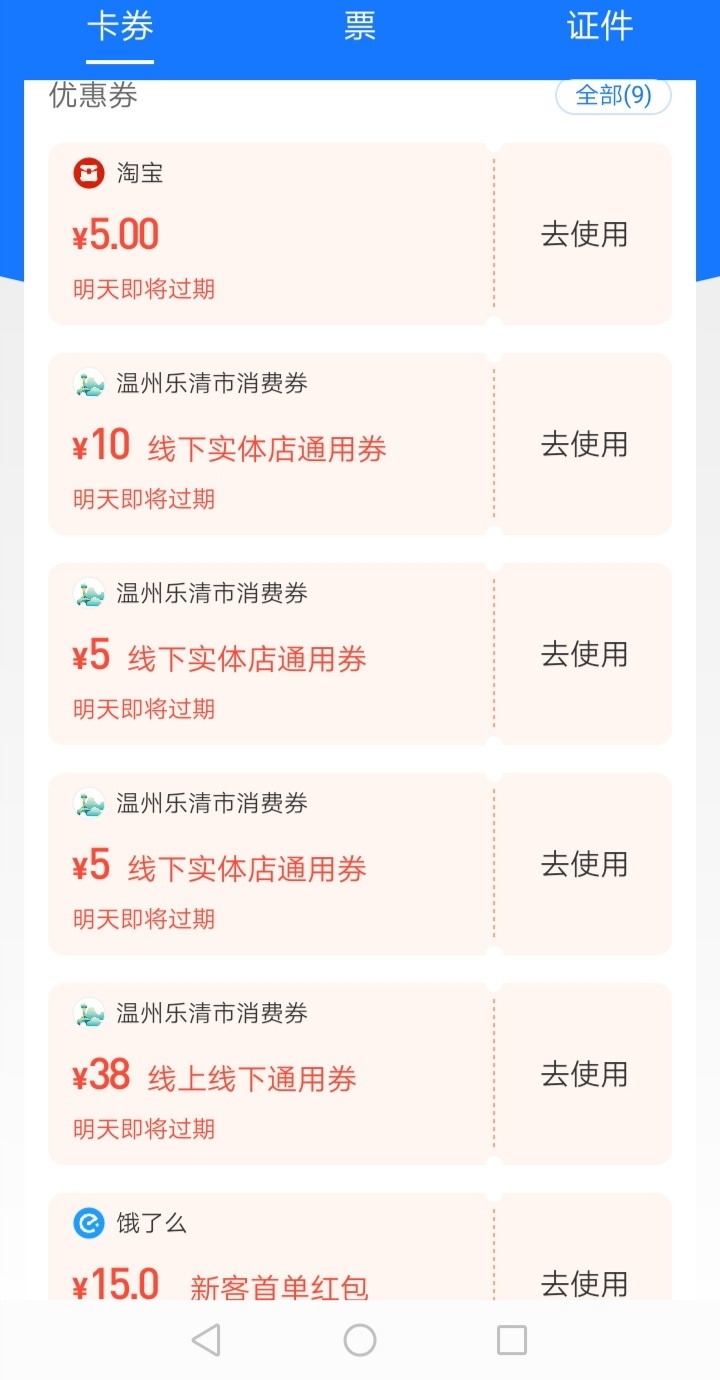Switch to the 证件 tab
Viewport: 720px width, 1380px height.
(x=600, y=27)
